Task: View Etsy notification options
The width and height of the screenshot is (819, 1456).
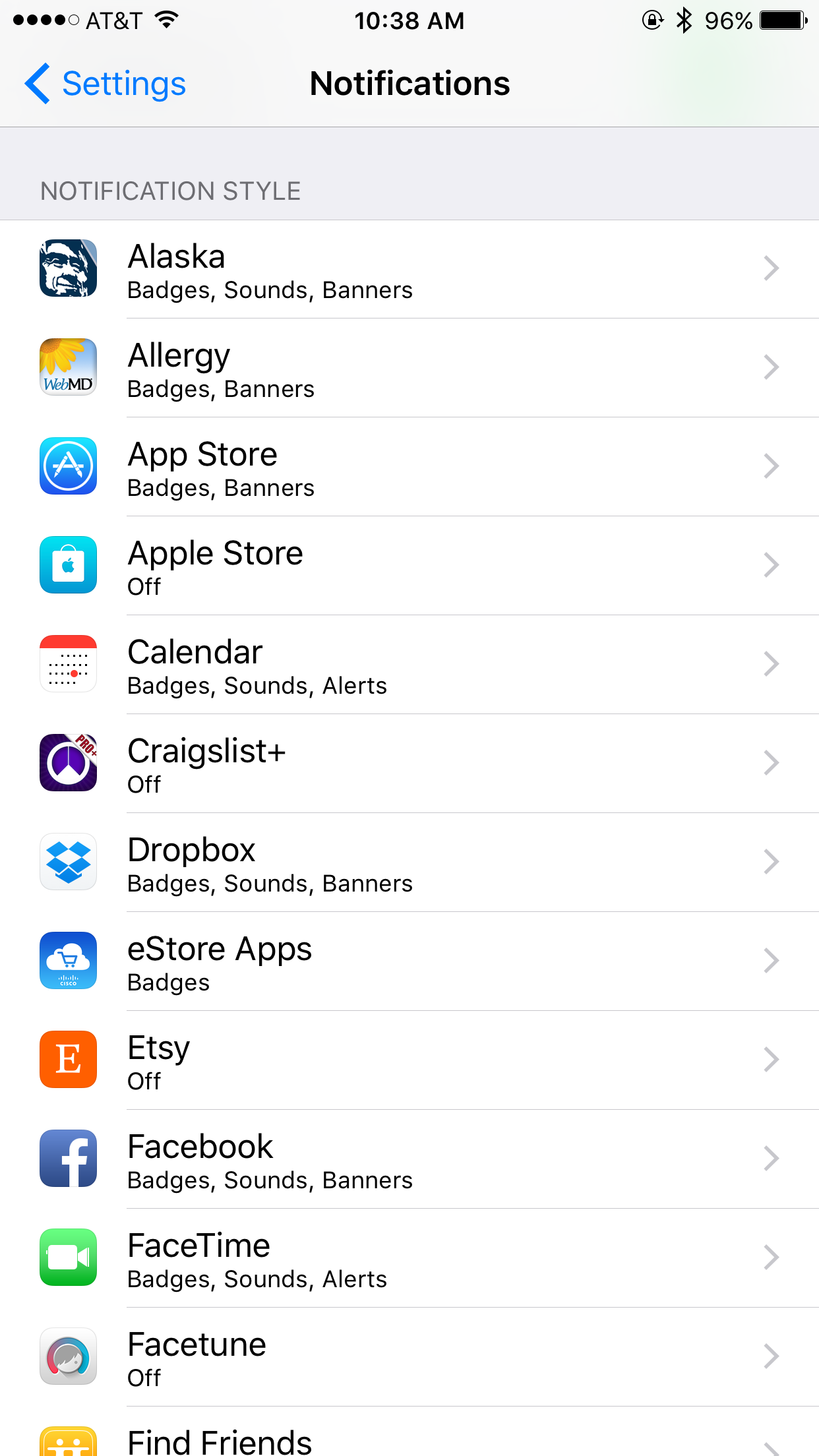Action: point(409,1060)
